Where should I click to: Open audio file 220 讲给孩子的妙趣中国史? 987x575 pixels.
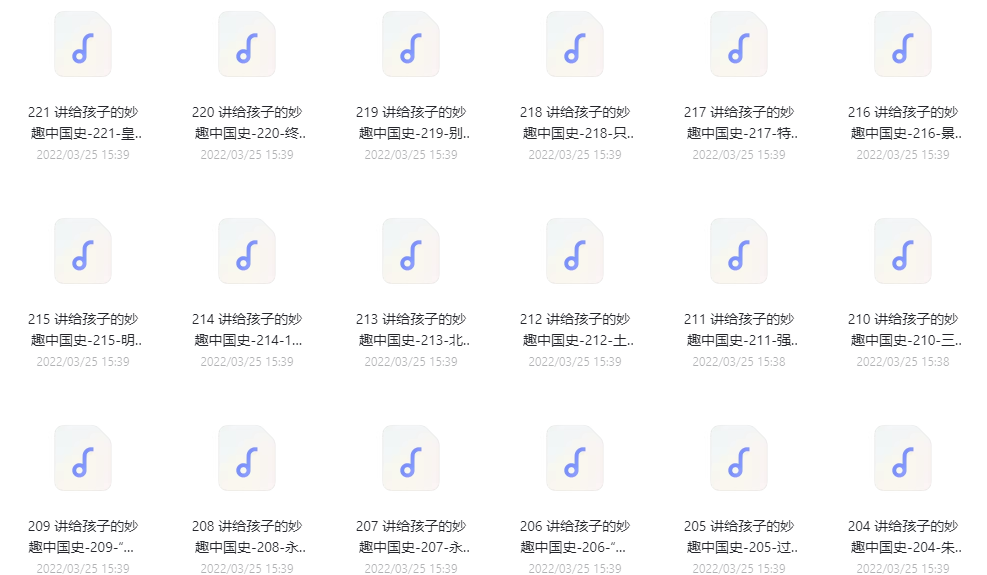point(247,45)
